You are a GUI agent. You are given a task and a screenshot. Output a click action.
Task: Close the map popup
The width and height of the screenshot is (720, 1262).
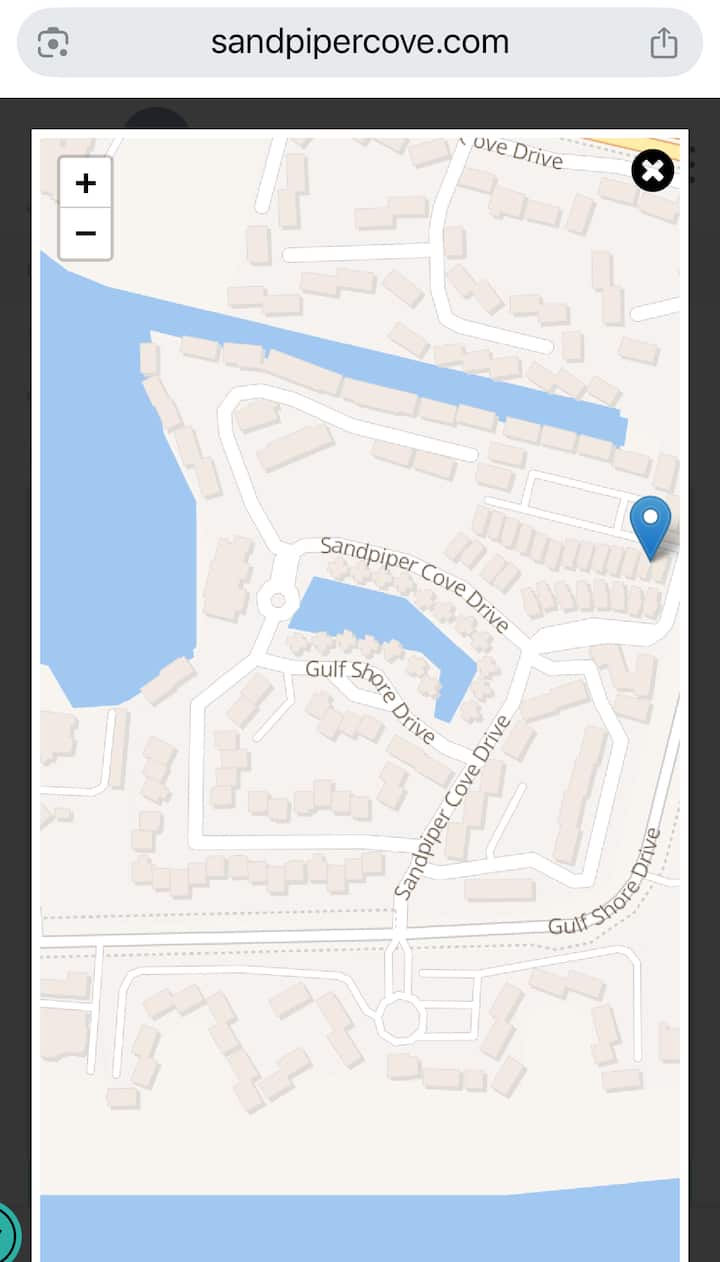[652, 171]
